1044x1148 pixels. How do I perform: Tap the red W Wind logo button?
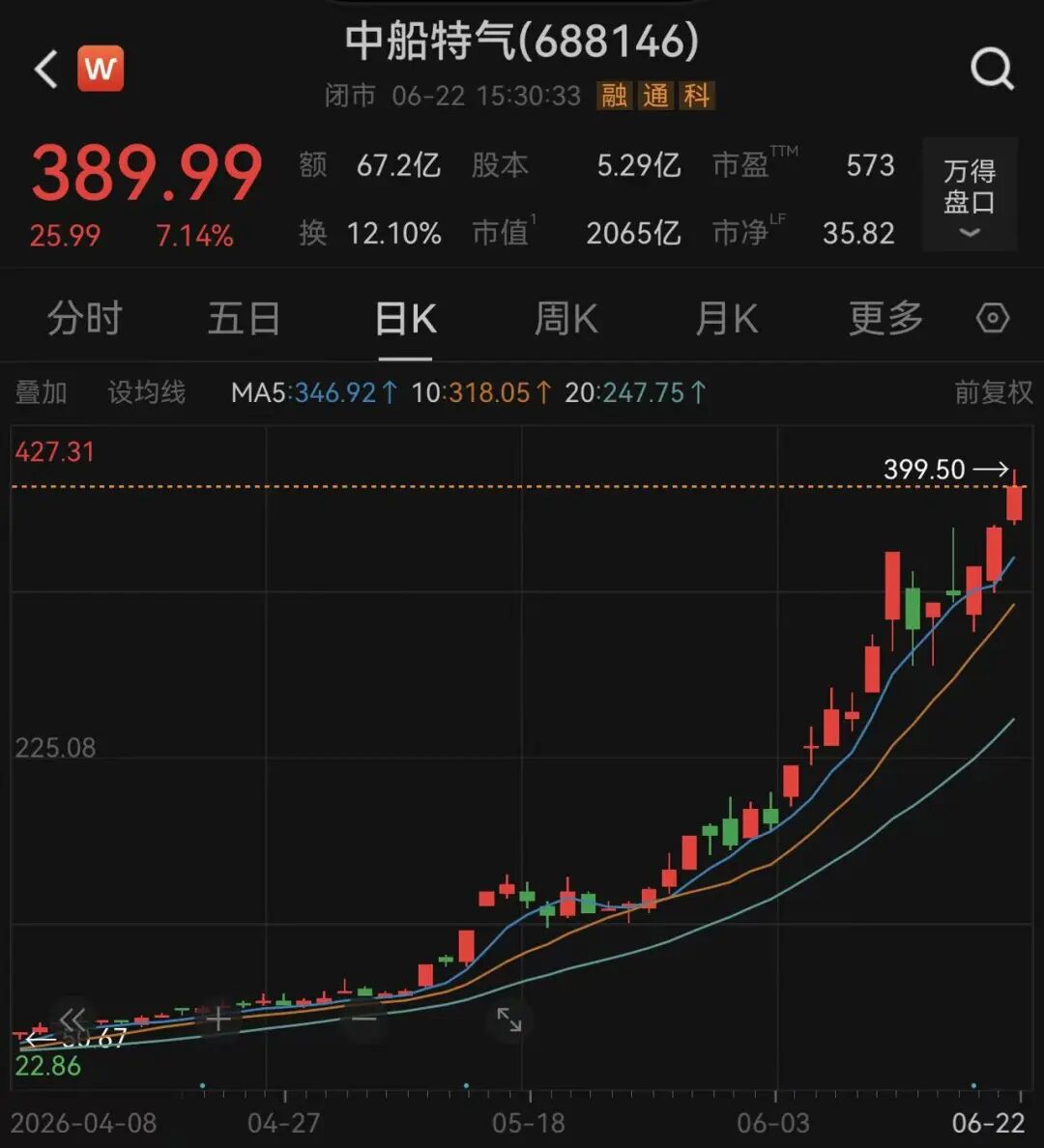(101, 69)
